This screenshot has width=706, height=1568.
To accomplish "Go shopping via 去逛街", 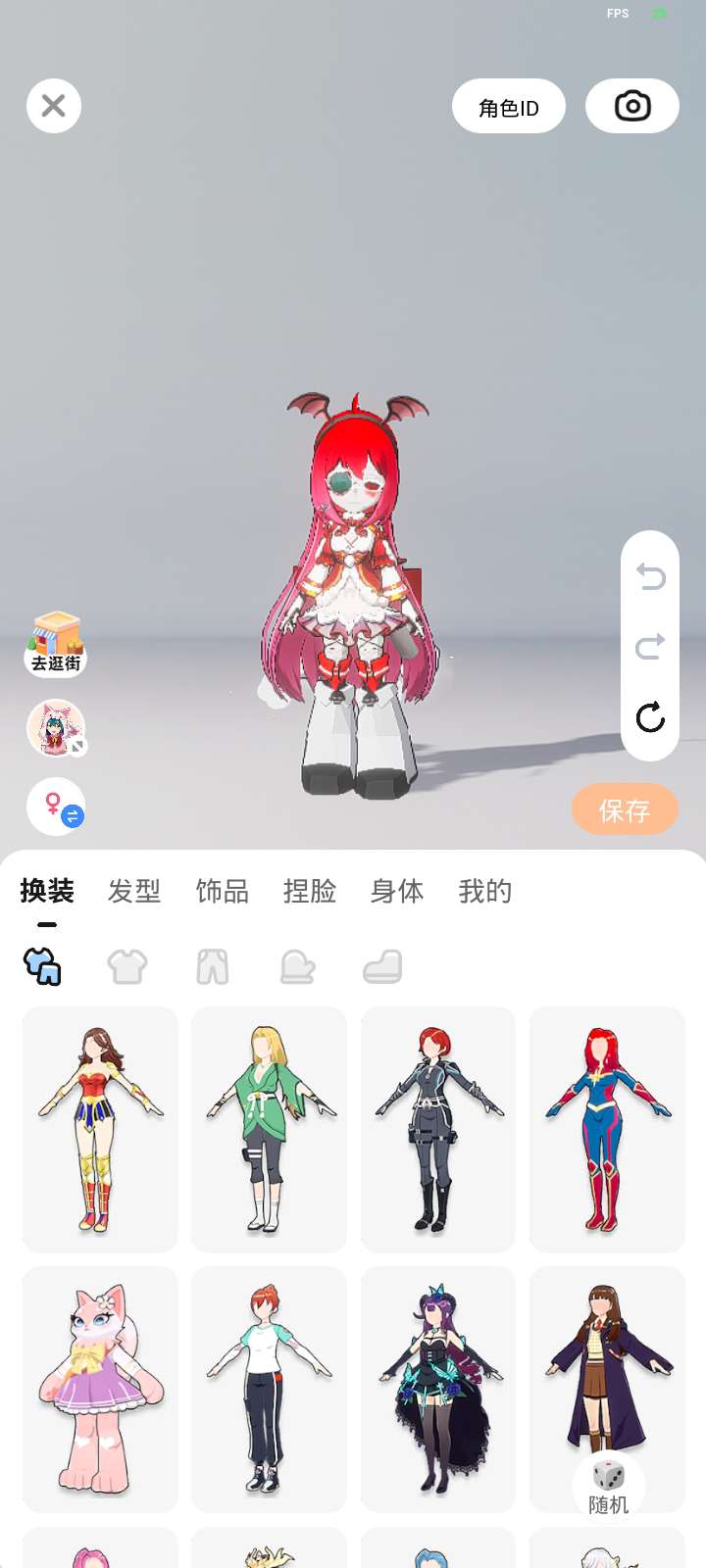I will [56, 644].
